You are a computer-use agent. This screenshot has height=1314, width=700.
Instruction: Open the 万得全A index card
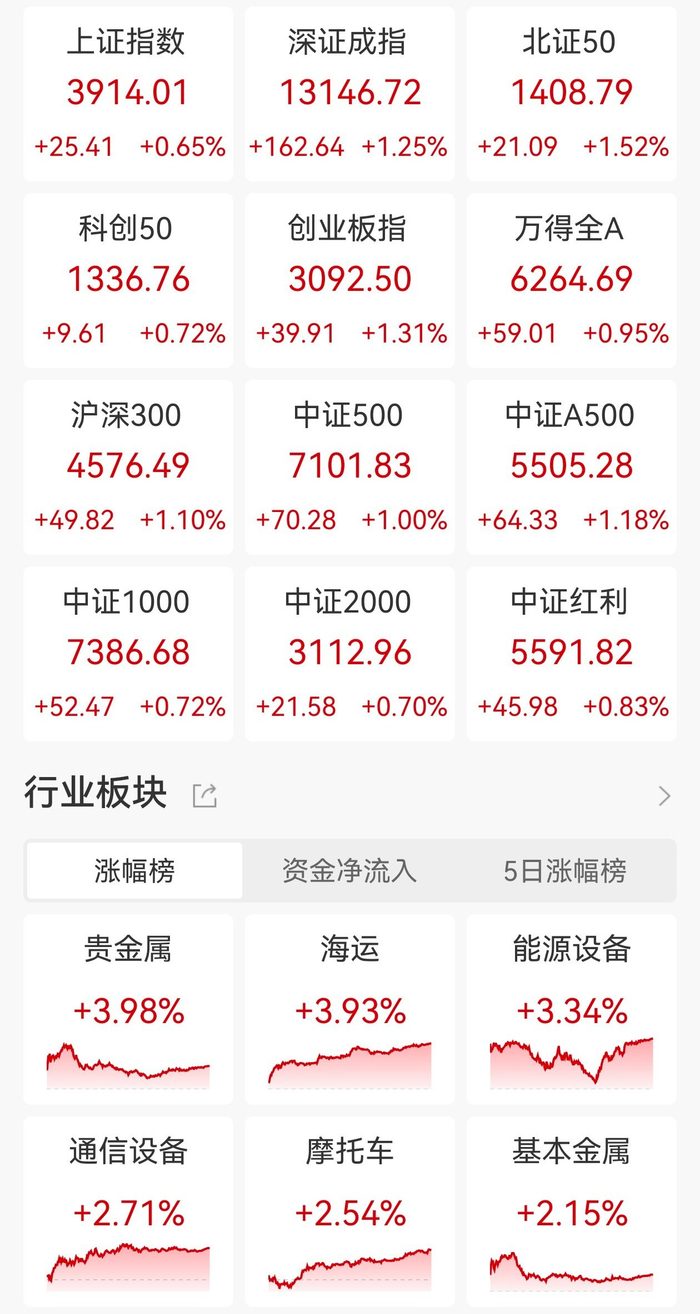click(571, 280)
